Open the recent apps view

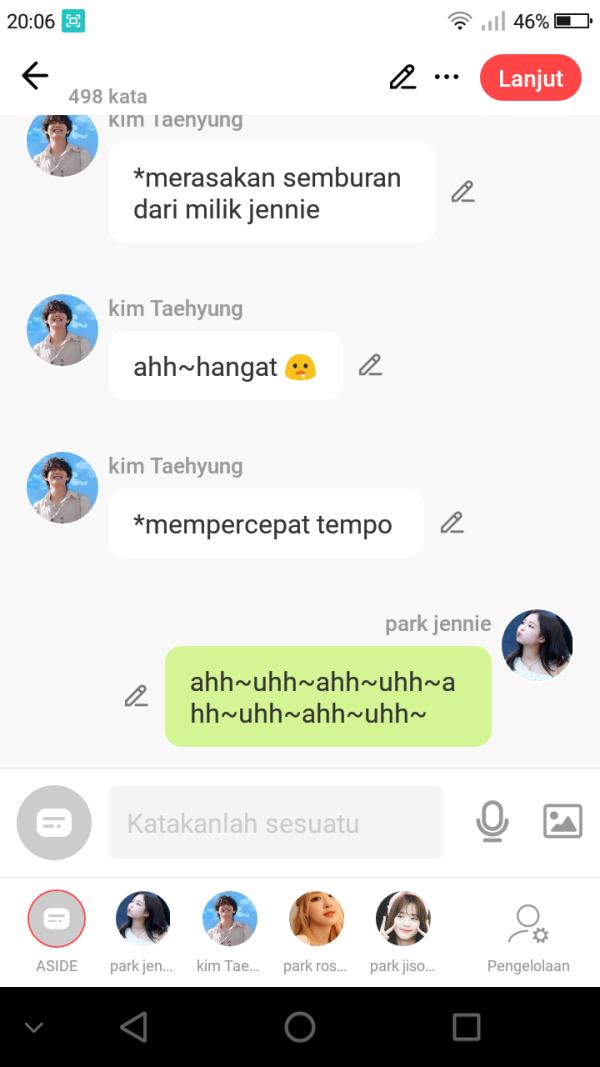click(466, 1027)
